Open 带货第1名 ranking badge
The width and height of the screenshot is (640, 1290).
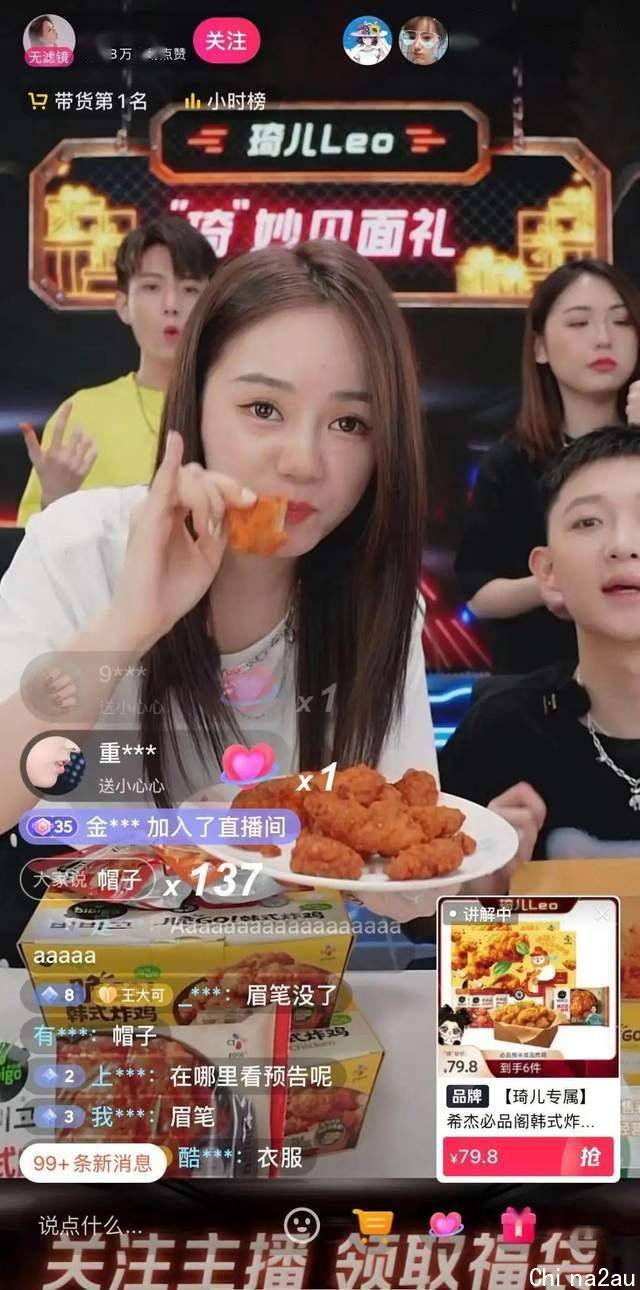pyautogui.click(x=88, y=101)
